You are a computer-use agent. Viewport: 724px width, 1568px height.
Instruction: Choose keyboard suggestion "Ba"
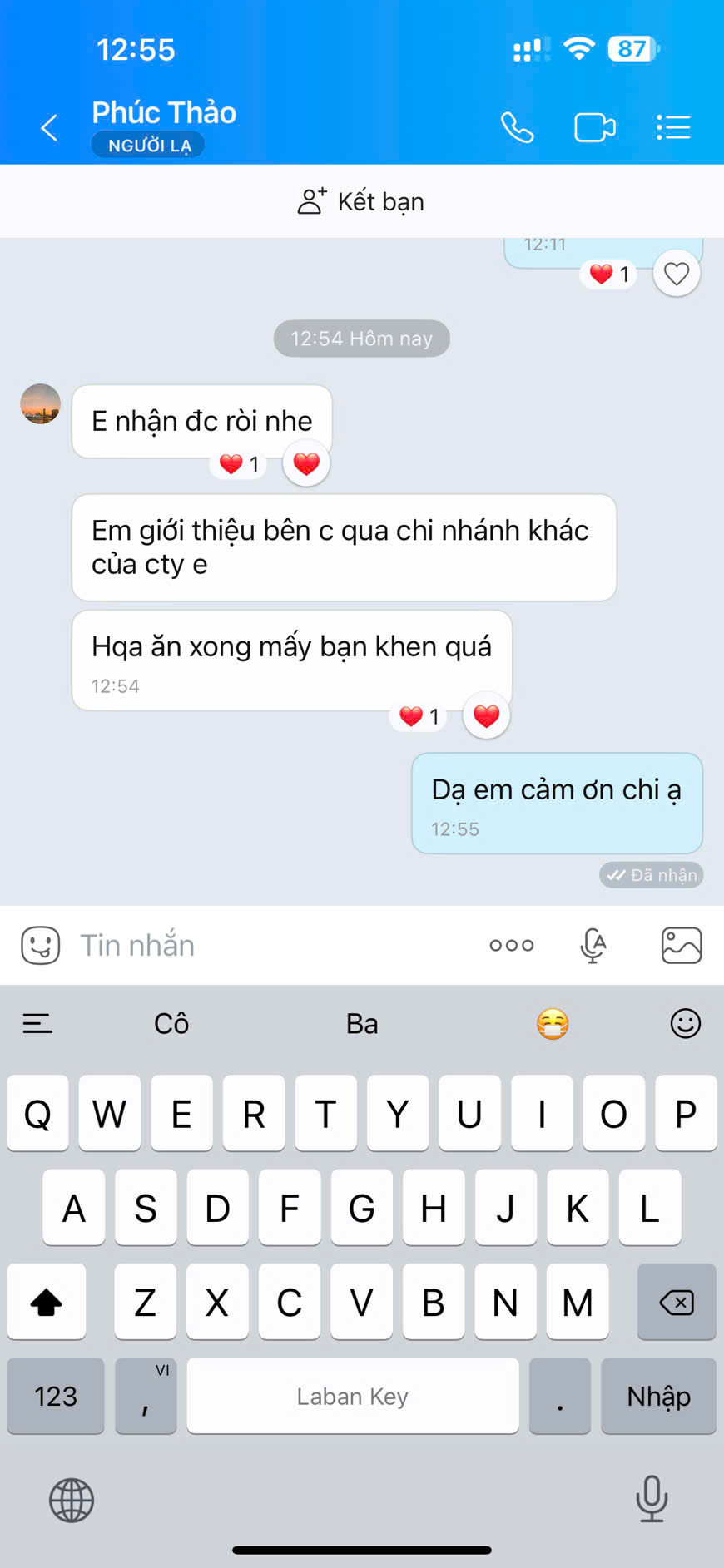[362, 1024]
